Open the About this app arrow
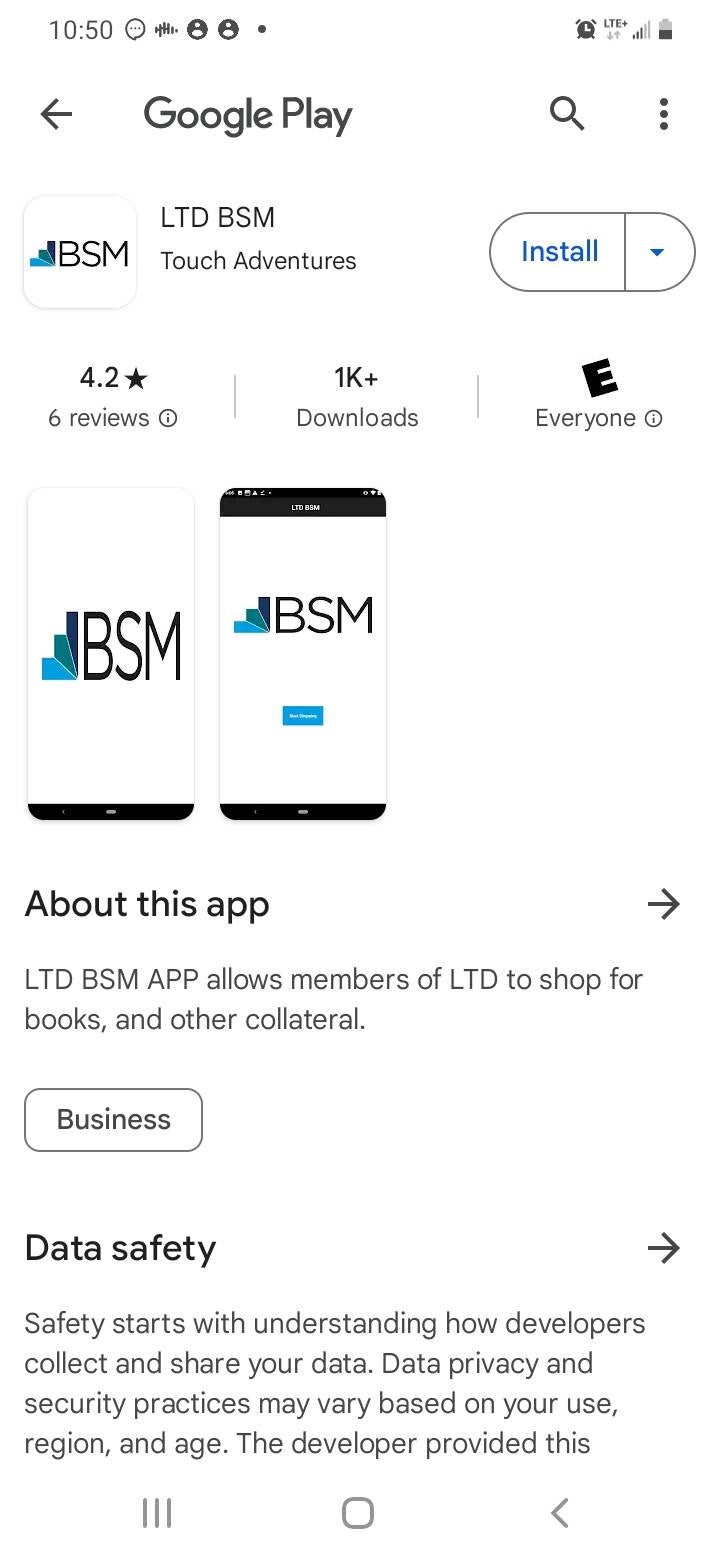Image resolution: width=720 pixels, height=1560 pixels. [663, 904]
